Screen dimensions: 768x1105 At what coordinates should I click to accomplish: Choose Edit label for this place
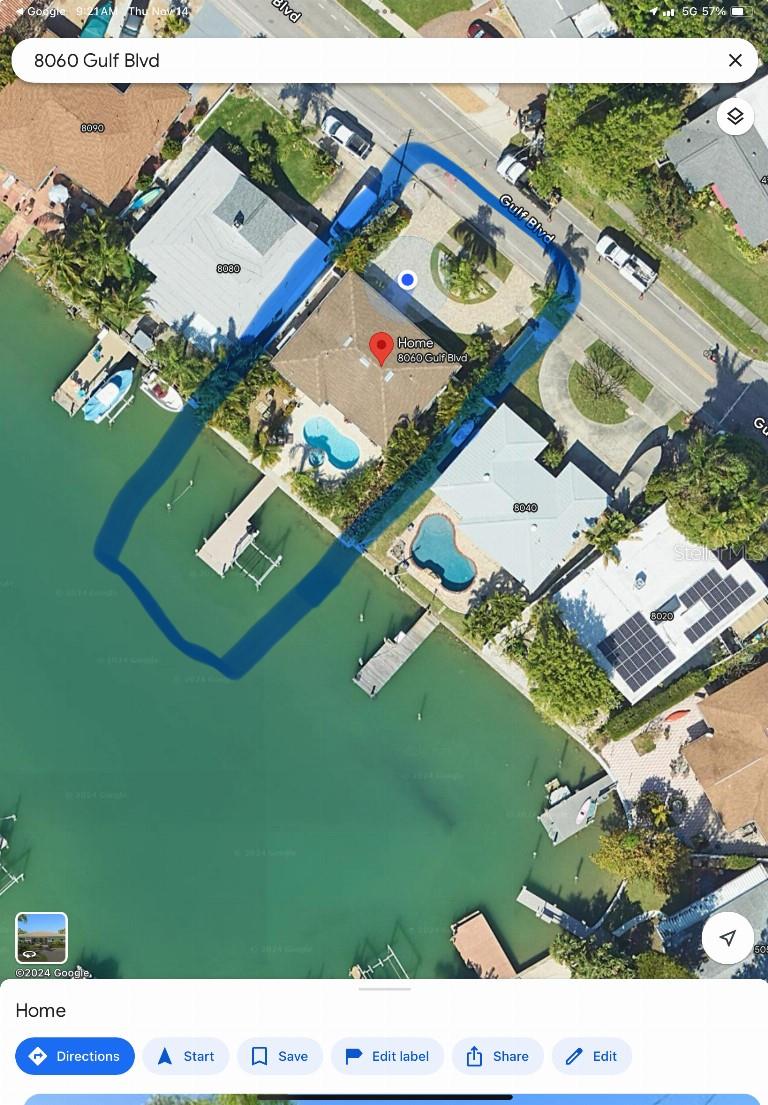click(387, 1056)
